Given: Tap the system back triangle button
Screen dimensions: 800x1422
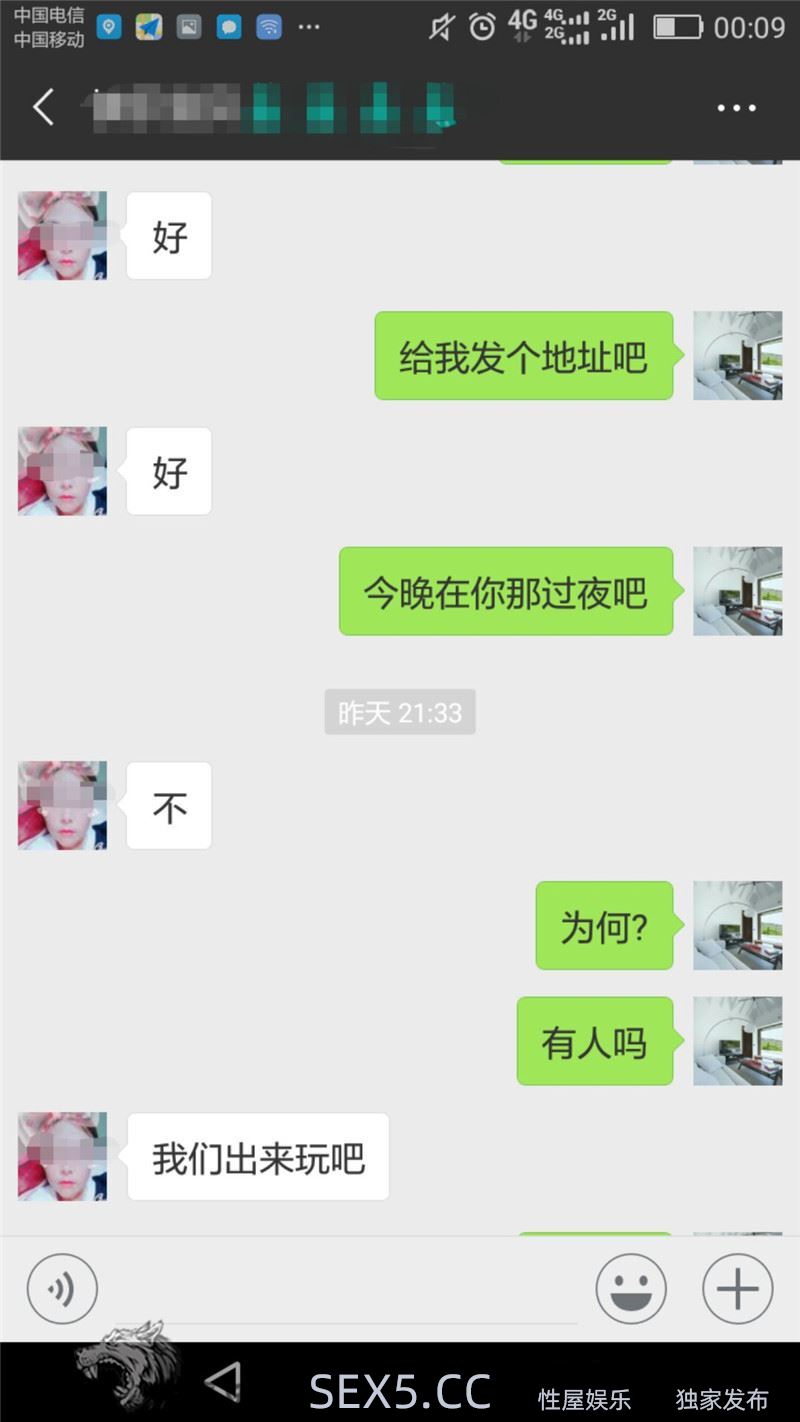Looking at the screenshot, I should [224, 1383].
